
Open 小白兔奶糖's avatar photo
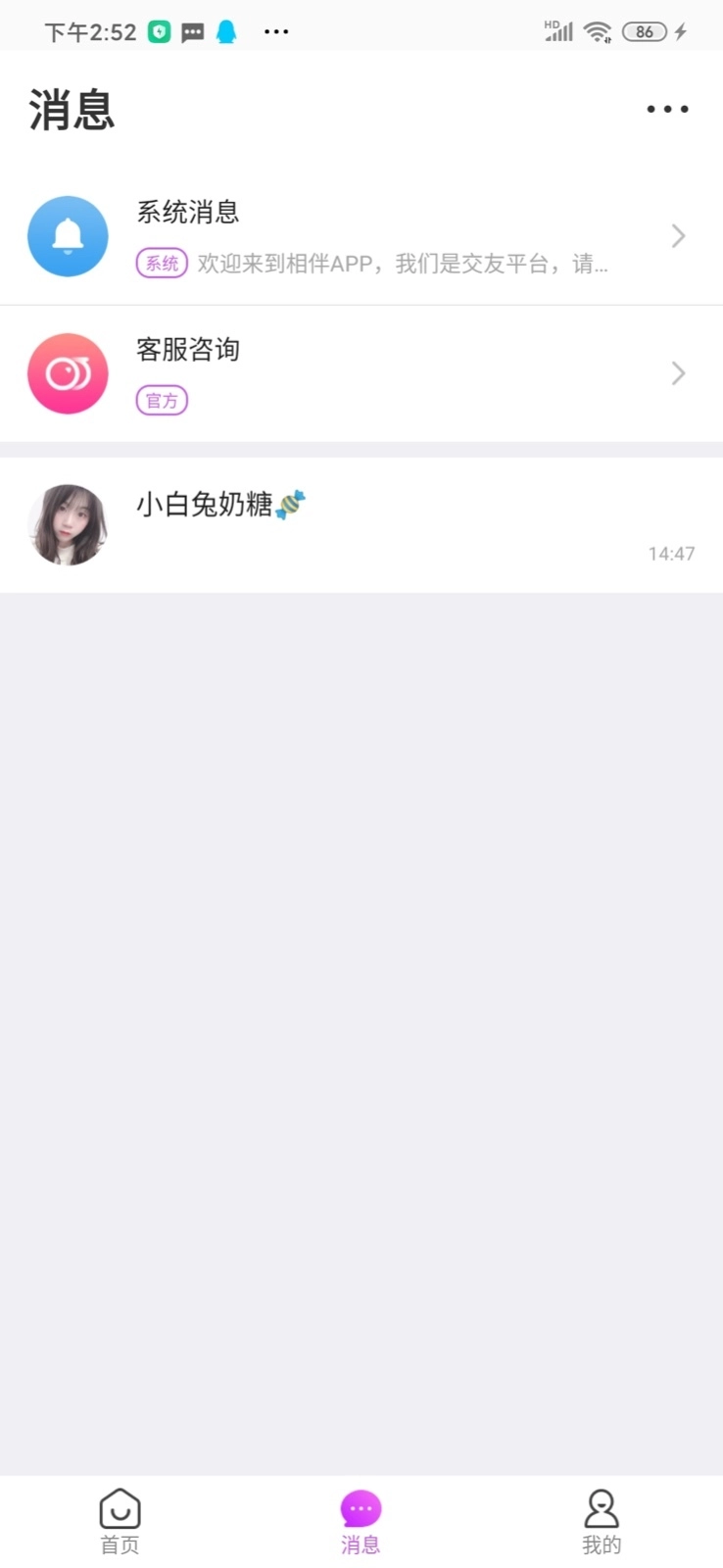[68, 524]
